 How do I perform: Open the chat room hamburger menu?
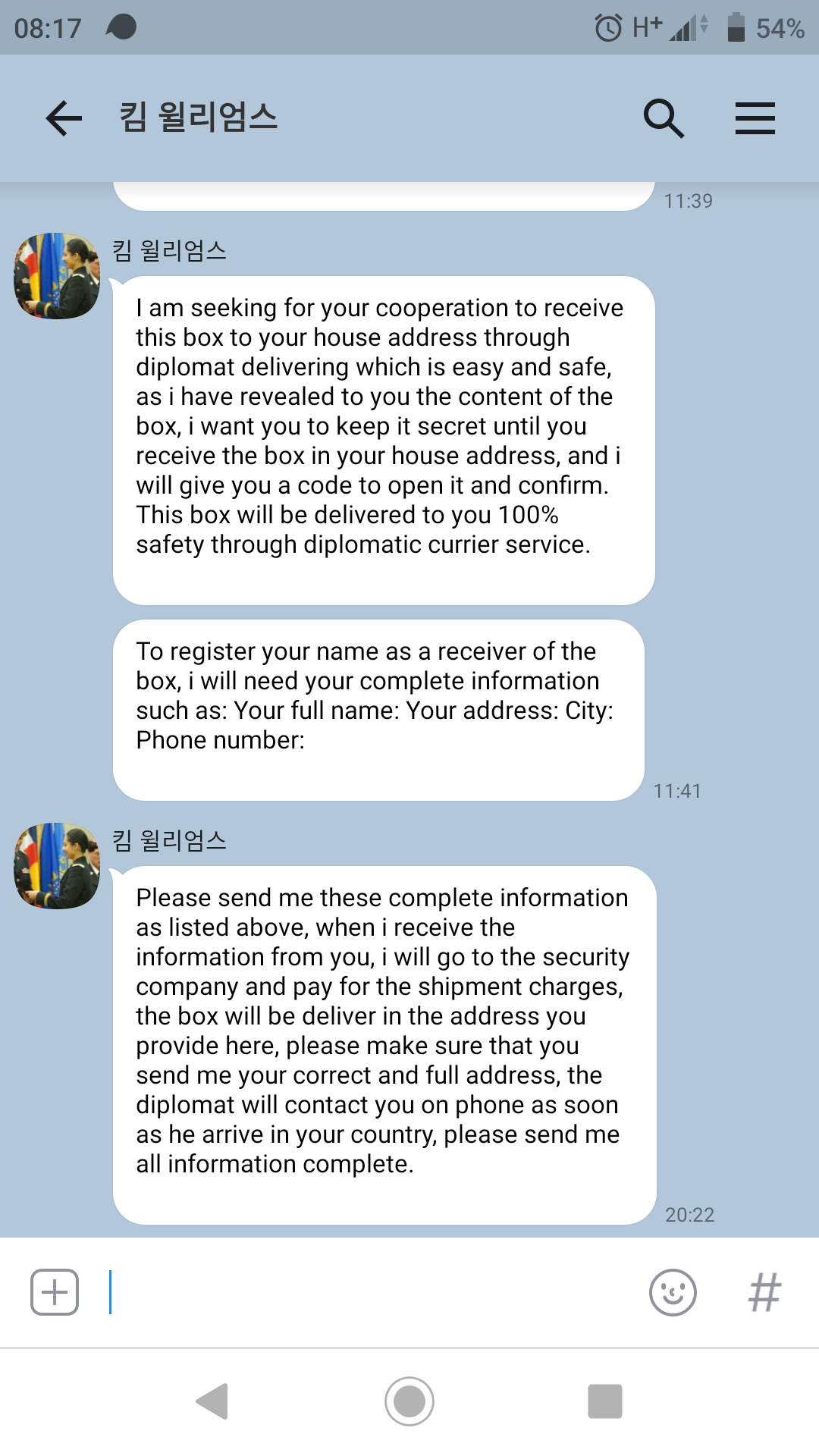(755, 118)
